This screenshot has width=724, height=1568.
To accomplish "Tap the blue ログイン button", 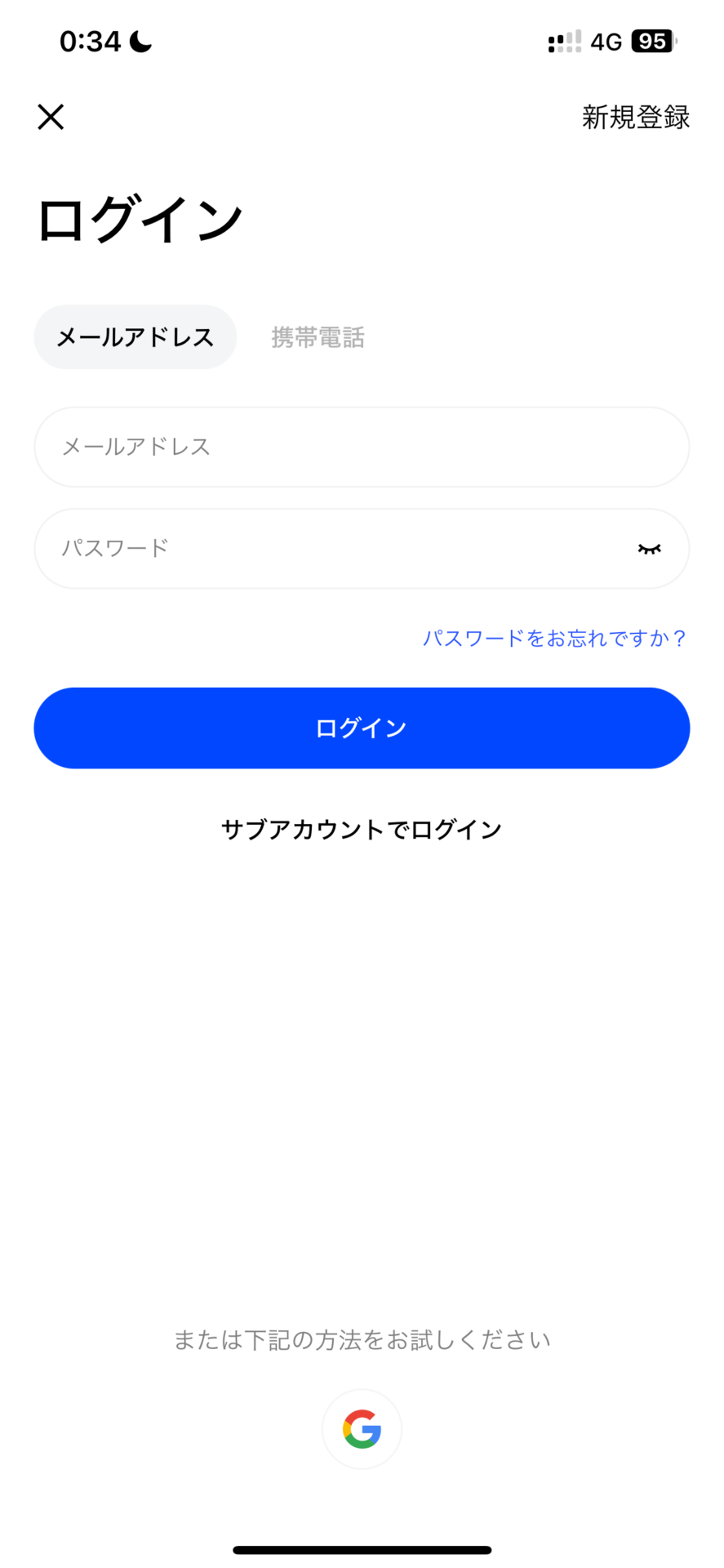I will click(x=362, y=728).
